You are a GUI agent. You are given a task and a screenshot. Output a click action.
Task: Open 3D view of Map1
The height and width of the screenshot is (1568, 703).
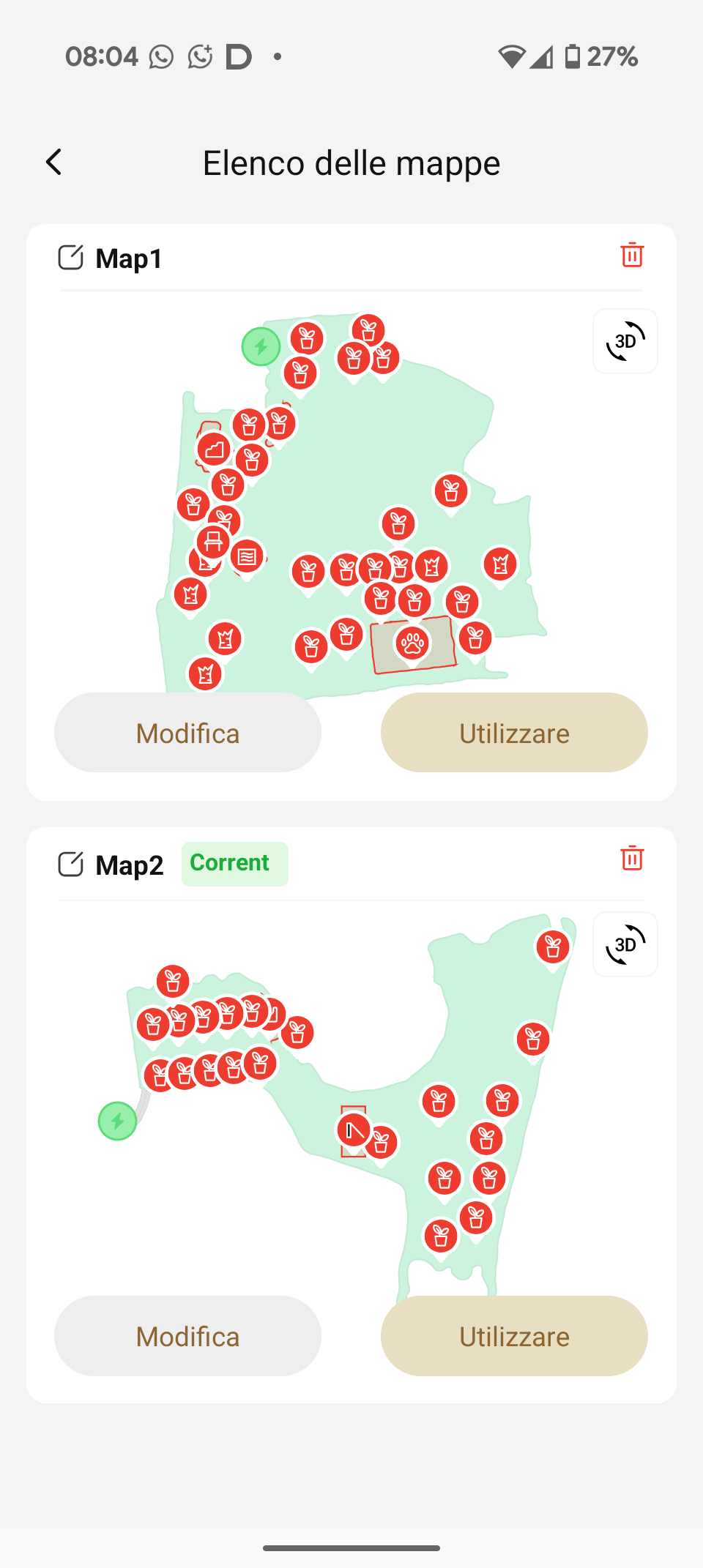coord(625,342)
